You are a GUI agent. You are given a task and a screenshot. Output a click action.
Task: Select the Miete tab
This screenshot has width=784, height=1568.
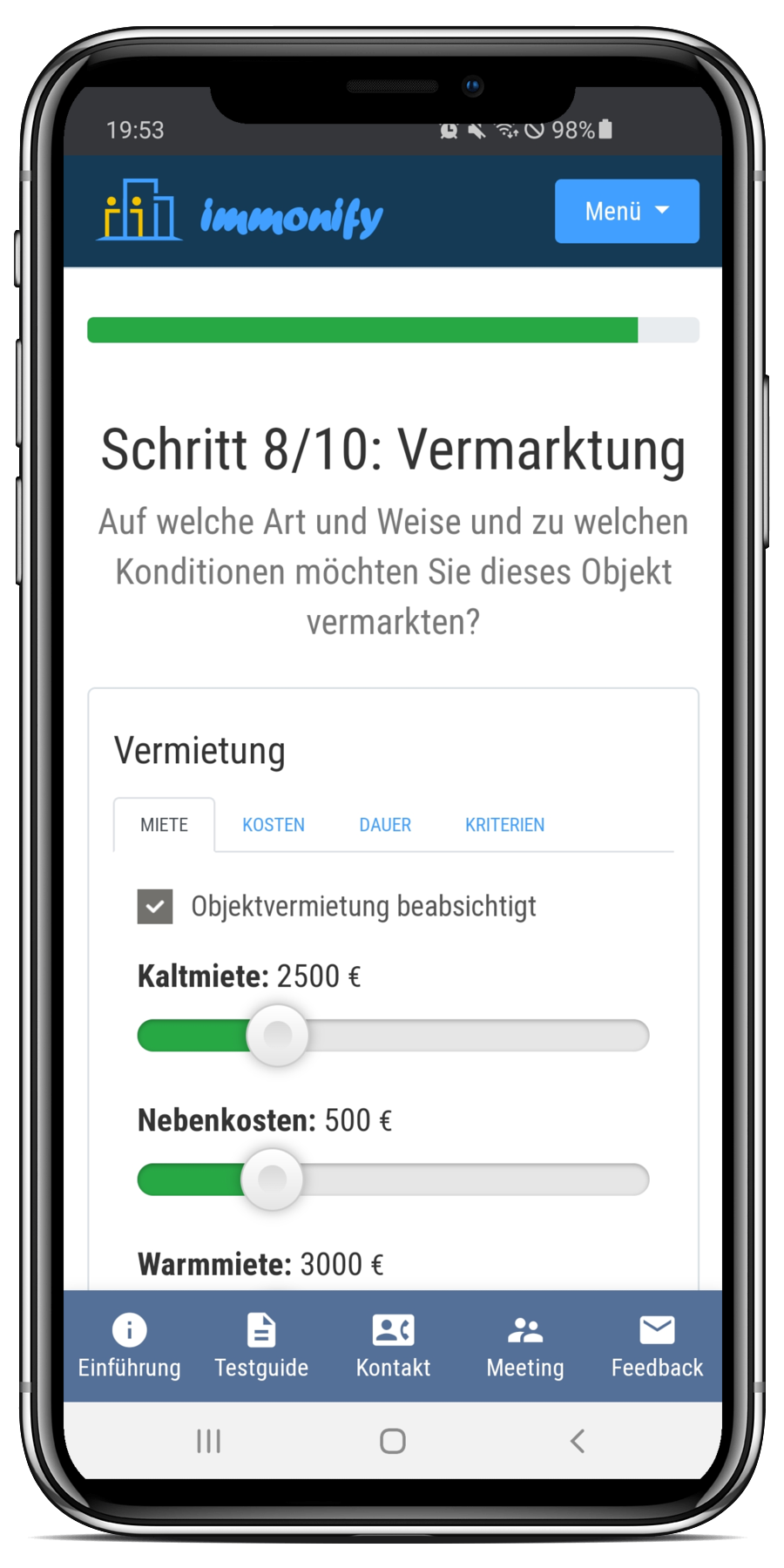coord(164,825)
